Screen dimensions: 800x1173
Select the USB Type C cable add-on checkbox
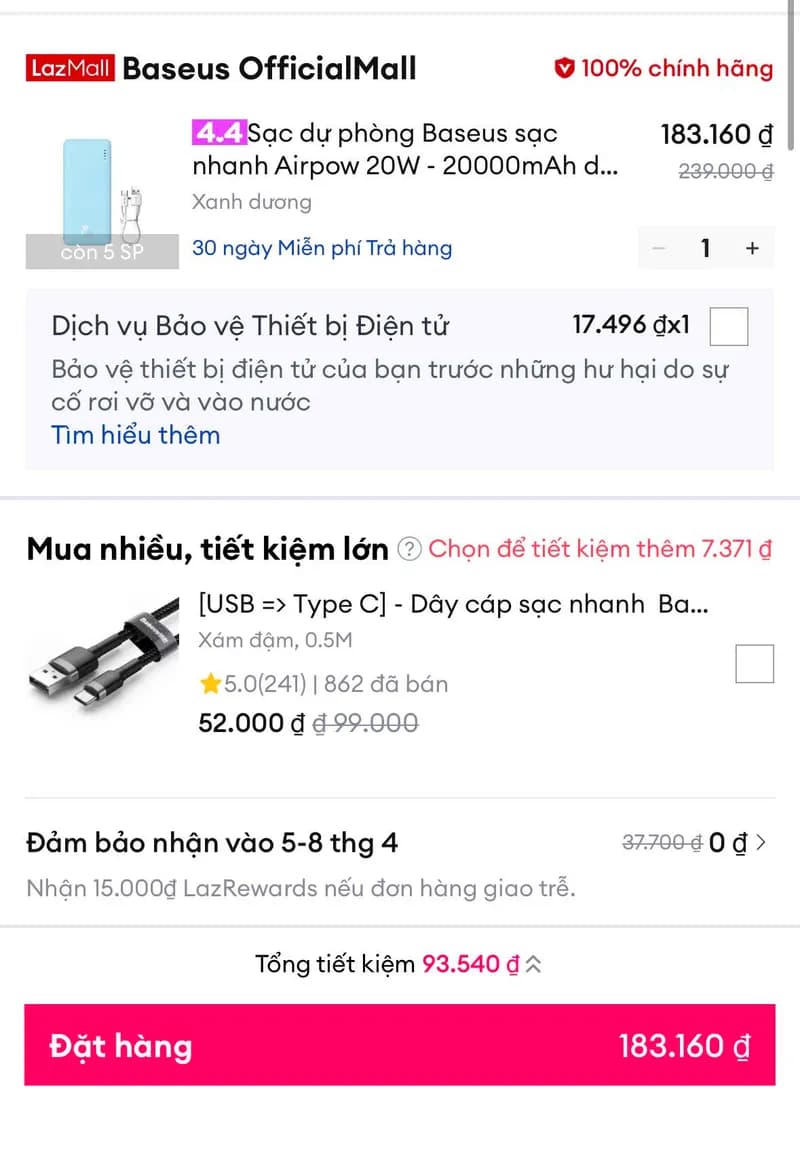coord(755,664)
